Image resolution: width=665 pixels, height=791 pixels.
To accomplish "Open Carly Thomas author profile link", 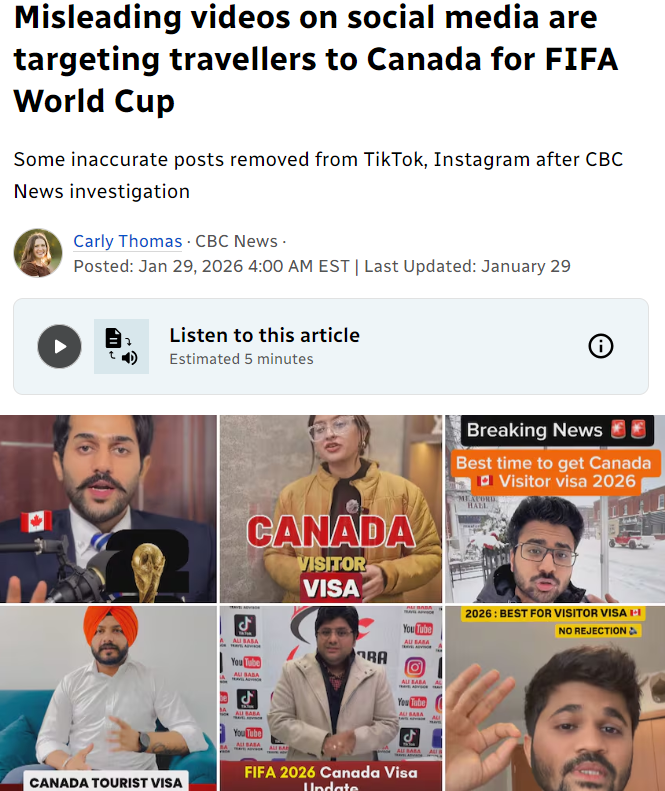I will 127,241.
